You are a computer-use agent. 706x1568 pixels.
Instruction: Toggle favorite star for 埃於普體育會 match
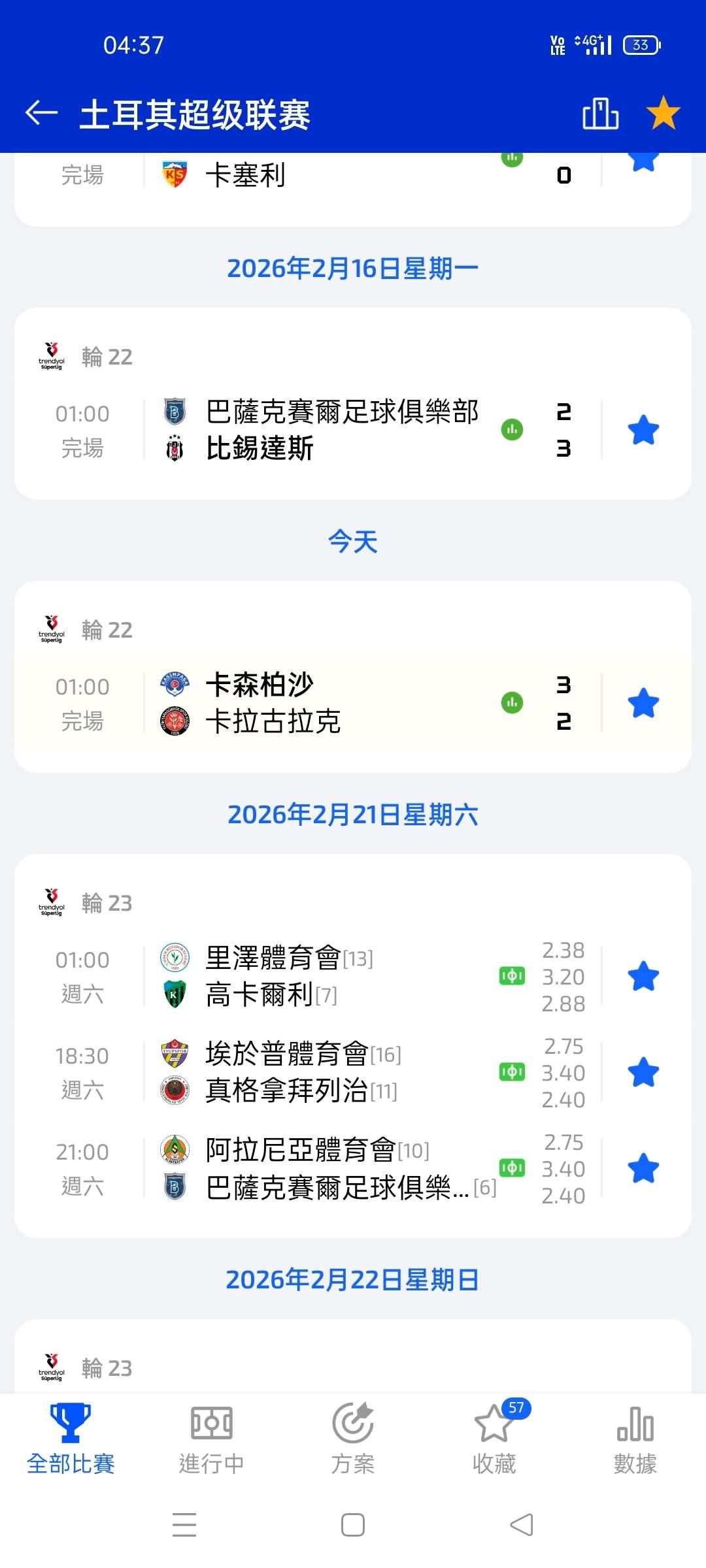643,1072
